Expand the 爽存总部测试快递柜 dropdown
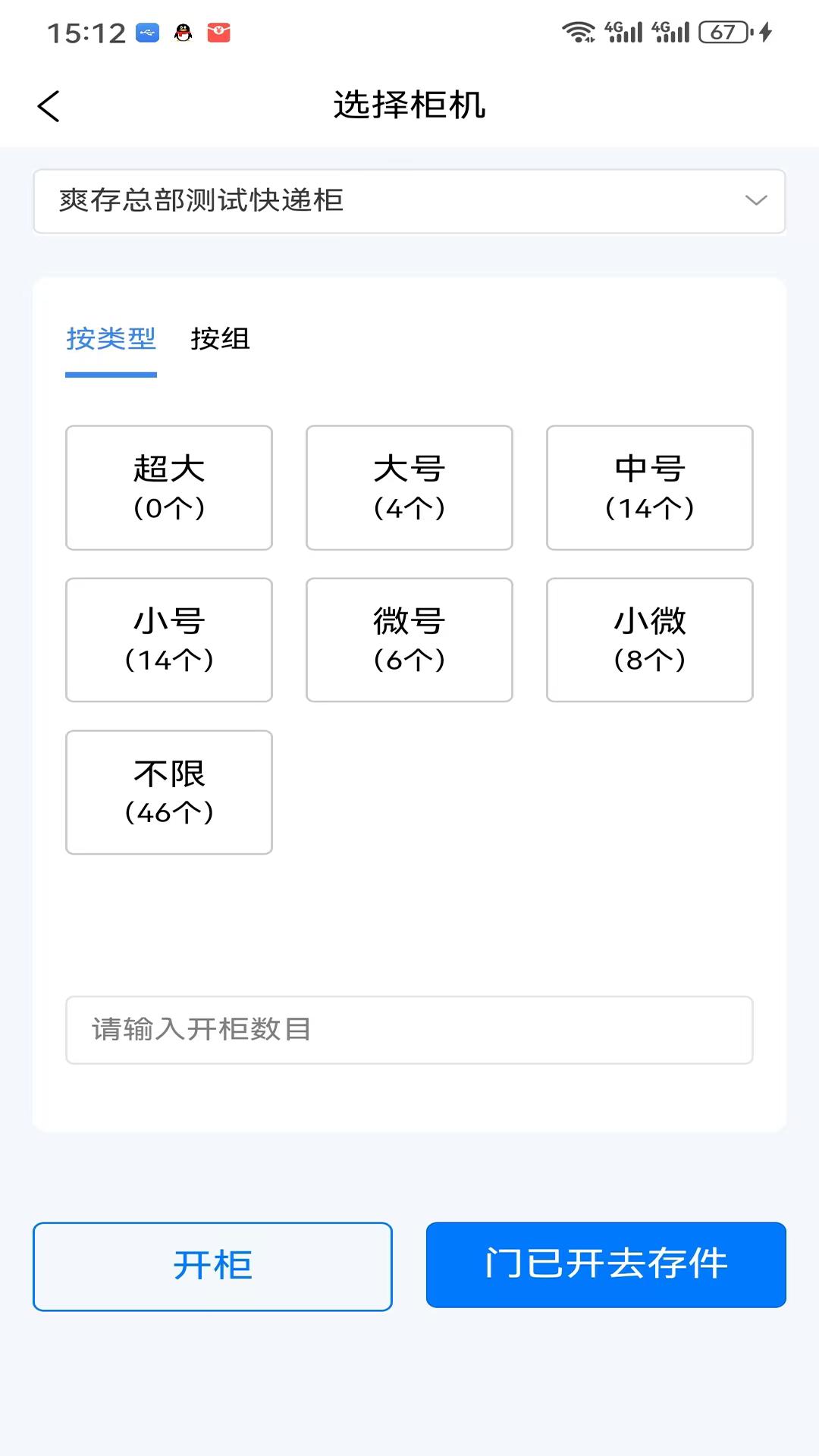Image resolution: width=819 pixels, height=1456 pixels. [409, 201]
